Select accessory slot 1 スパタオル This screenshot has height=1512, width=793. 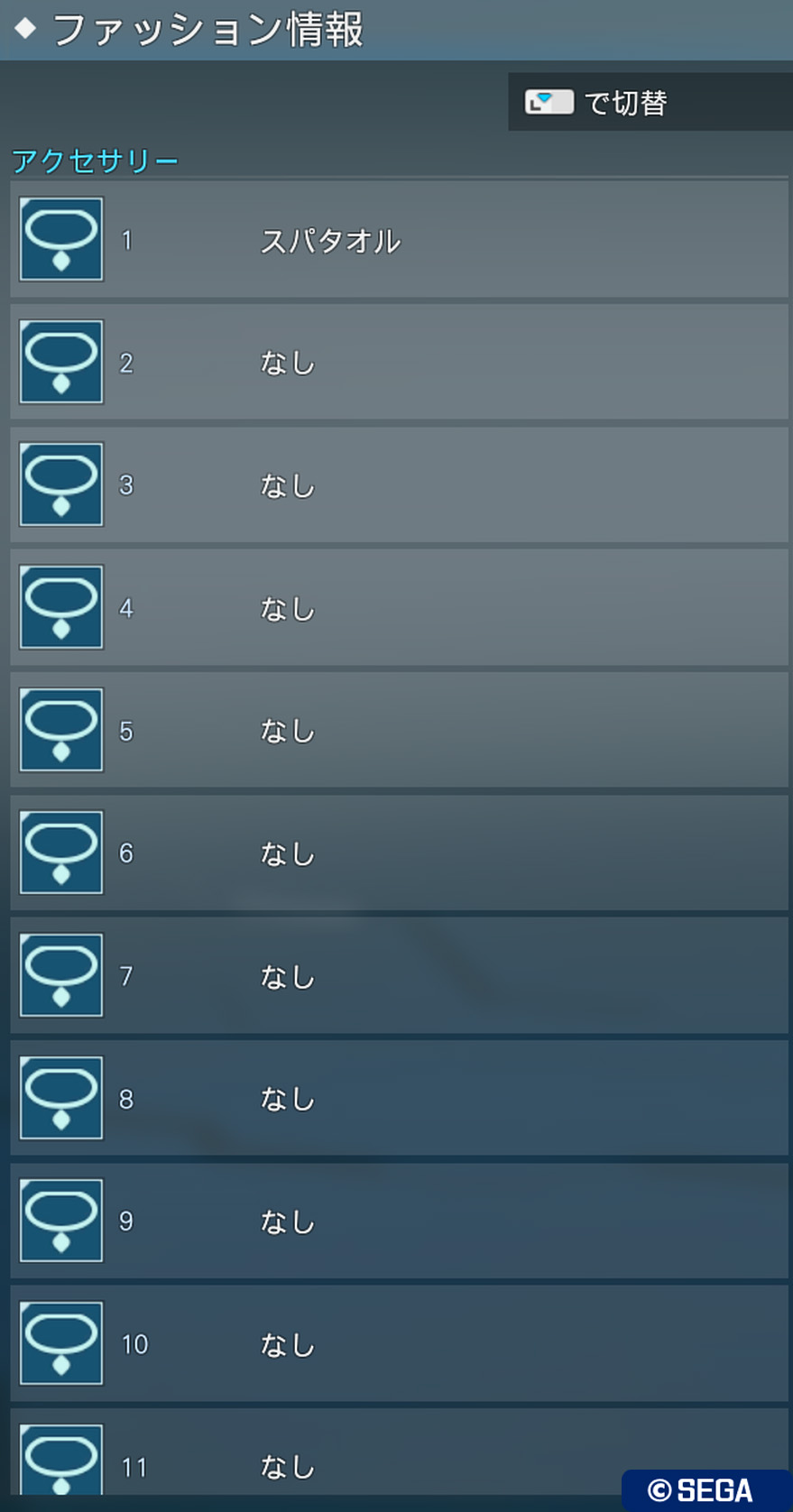tap(400, 240)
